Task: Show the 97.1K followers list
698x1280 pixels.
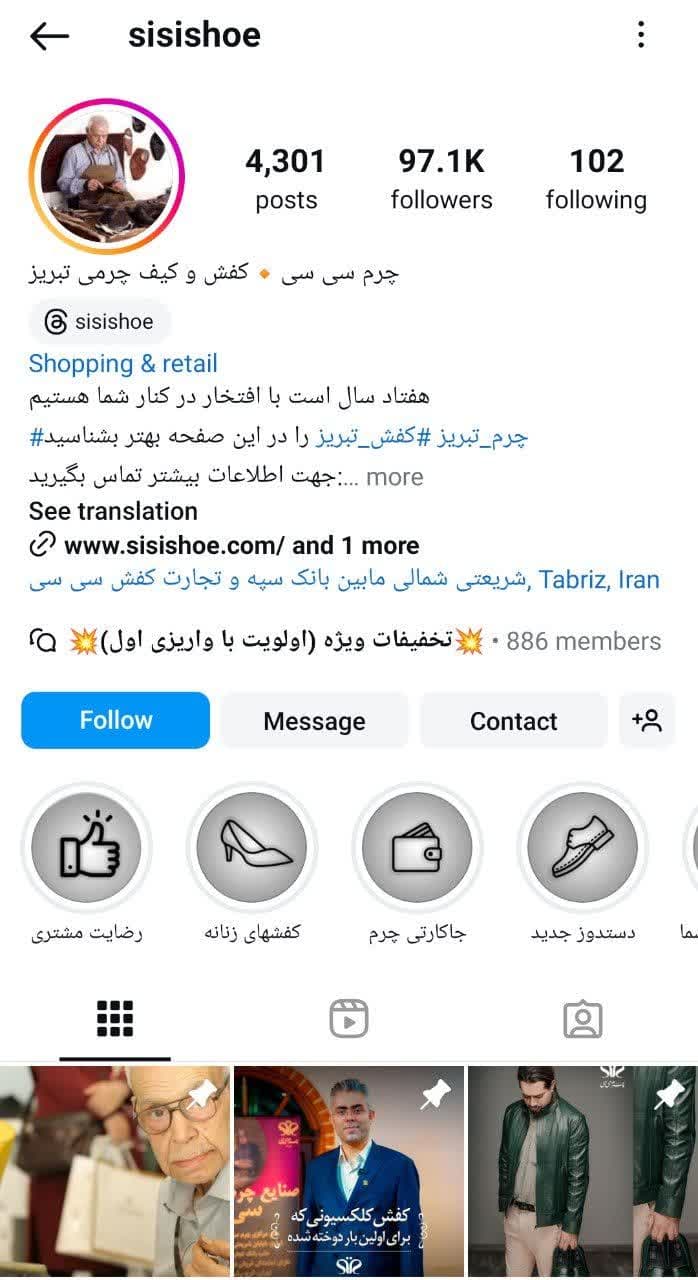Action: [x=441, y=179]
